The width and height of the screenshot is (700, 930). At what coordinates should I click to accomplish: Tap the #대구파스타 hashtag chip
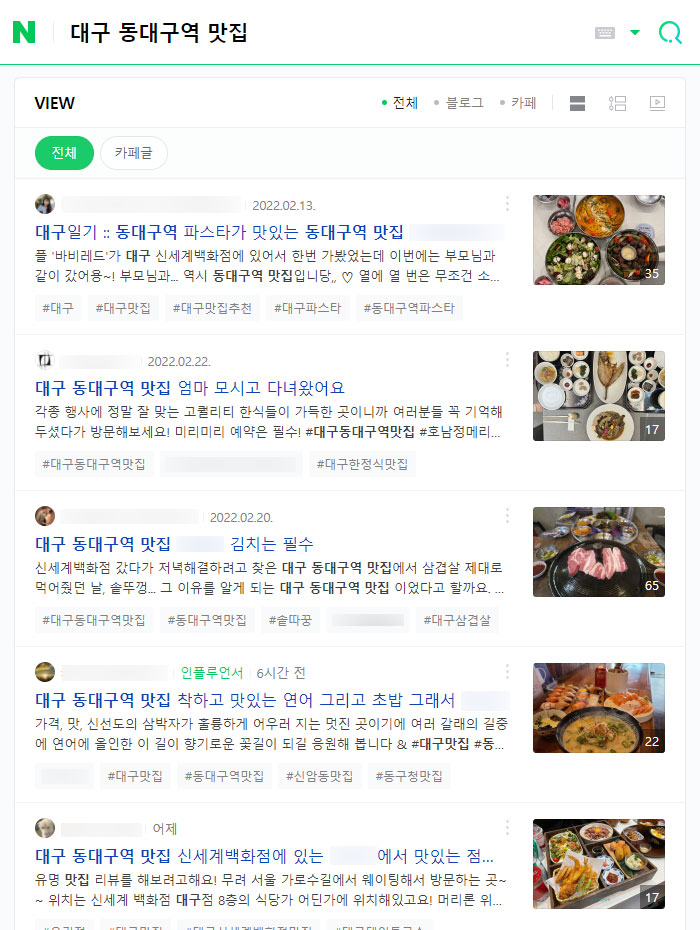(x=307, y=308)
